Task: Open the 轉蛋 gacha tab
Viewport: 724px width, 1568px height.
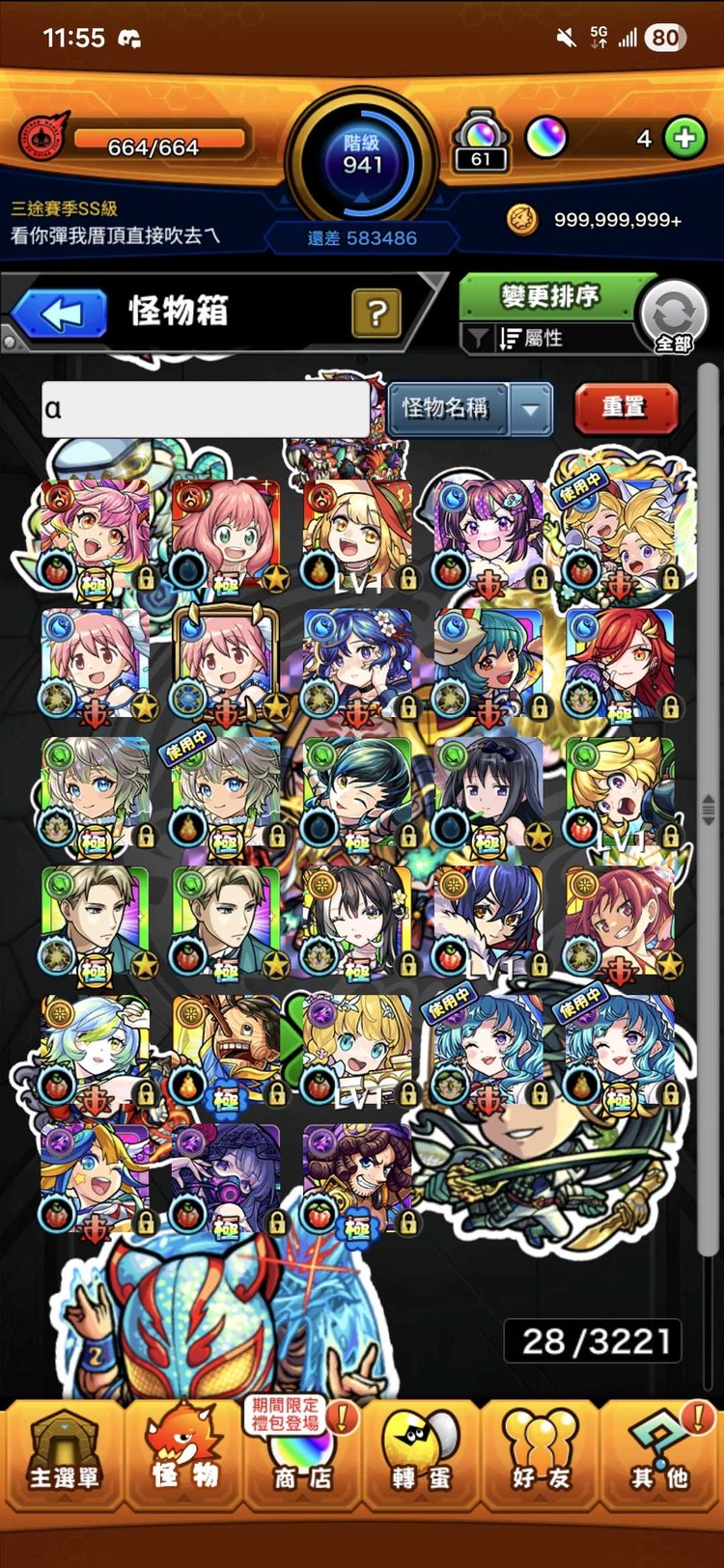Action: 421,1453
